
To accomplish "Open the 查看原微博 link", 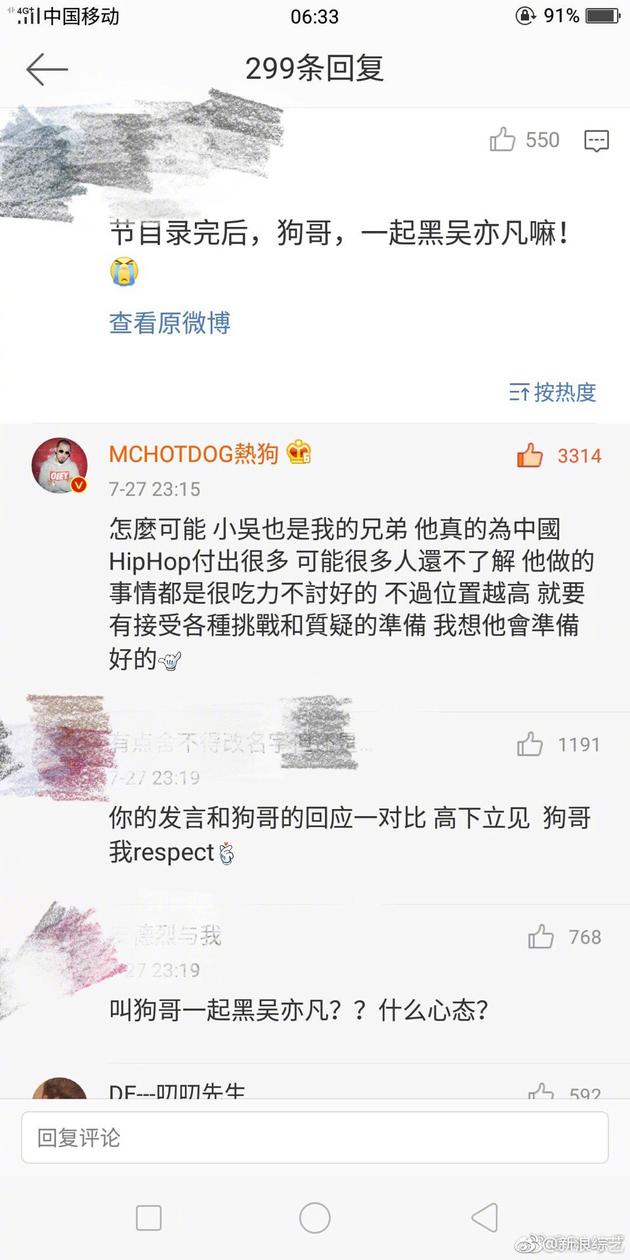I will [x=170, y=322].
